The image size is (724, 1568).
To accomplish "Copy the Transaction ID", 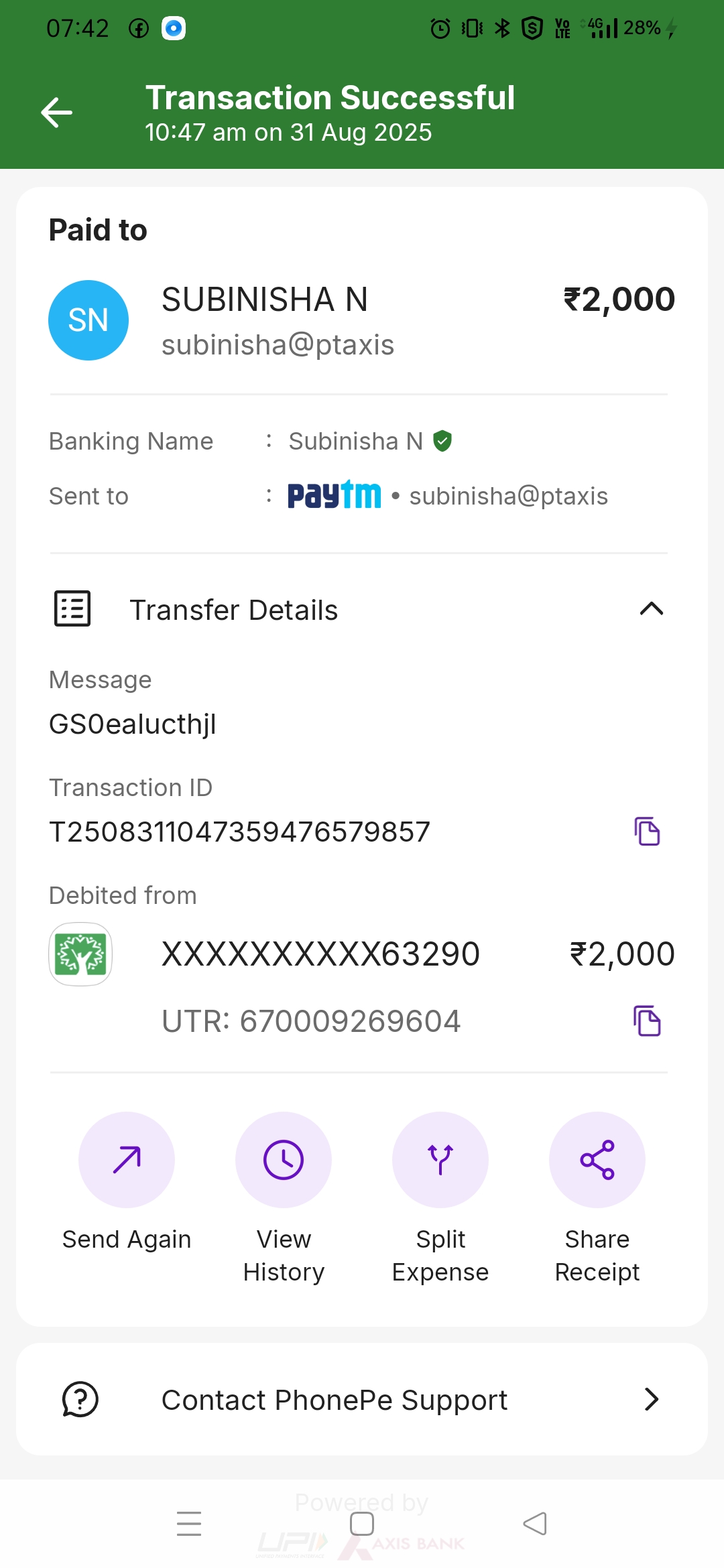I will coord(647,832).
